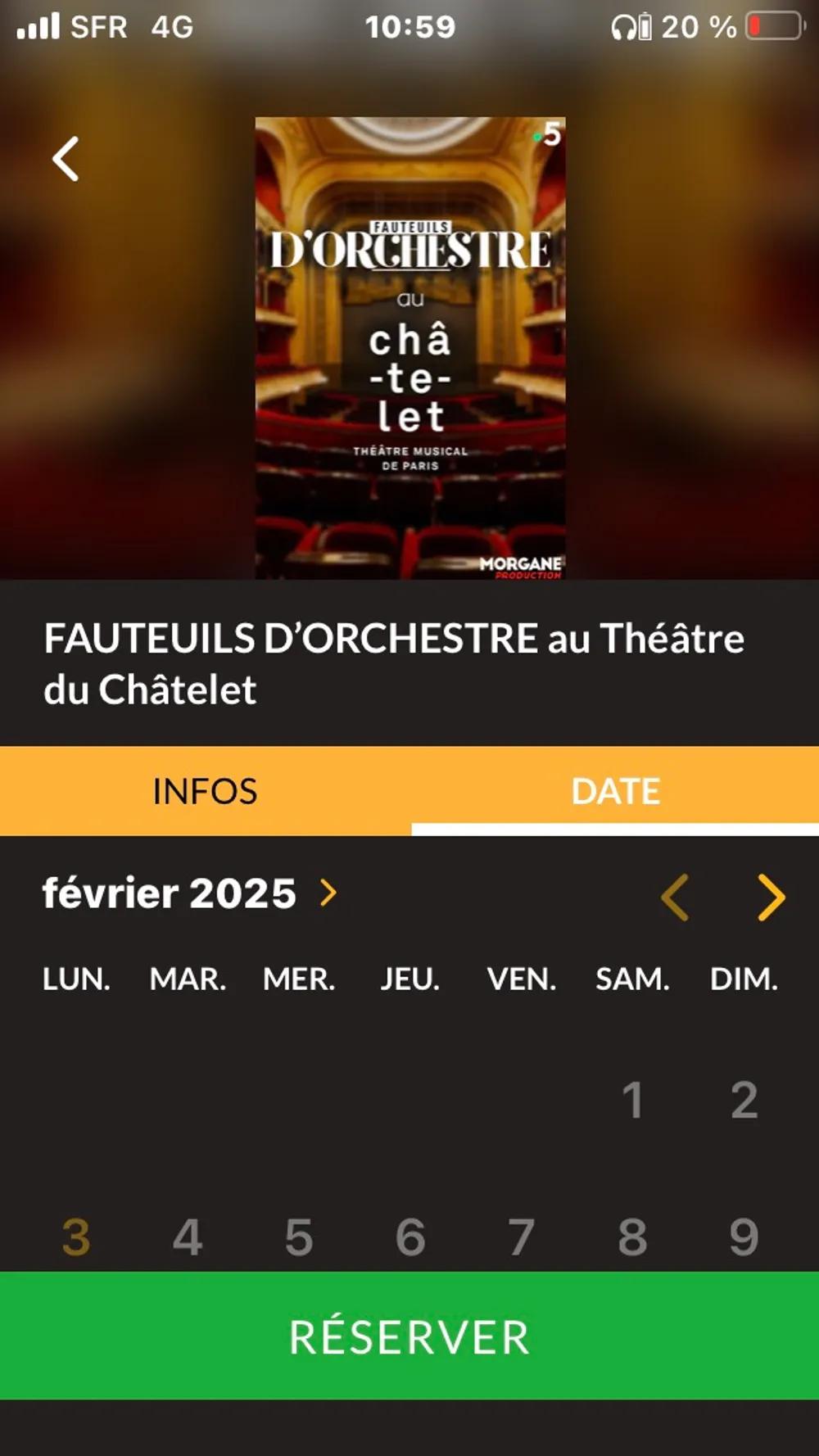819x1456 pixels.
Task: Select day 5 in the calendar
Action: tap(299, 1237)
